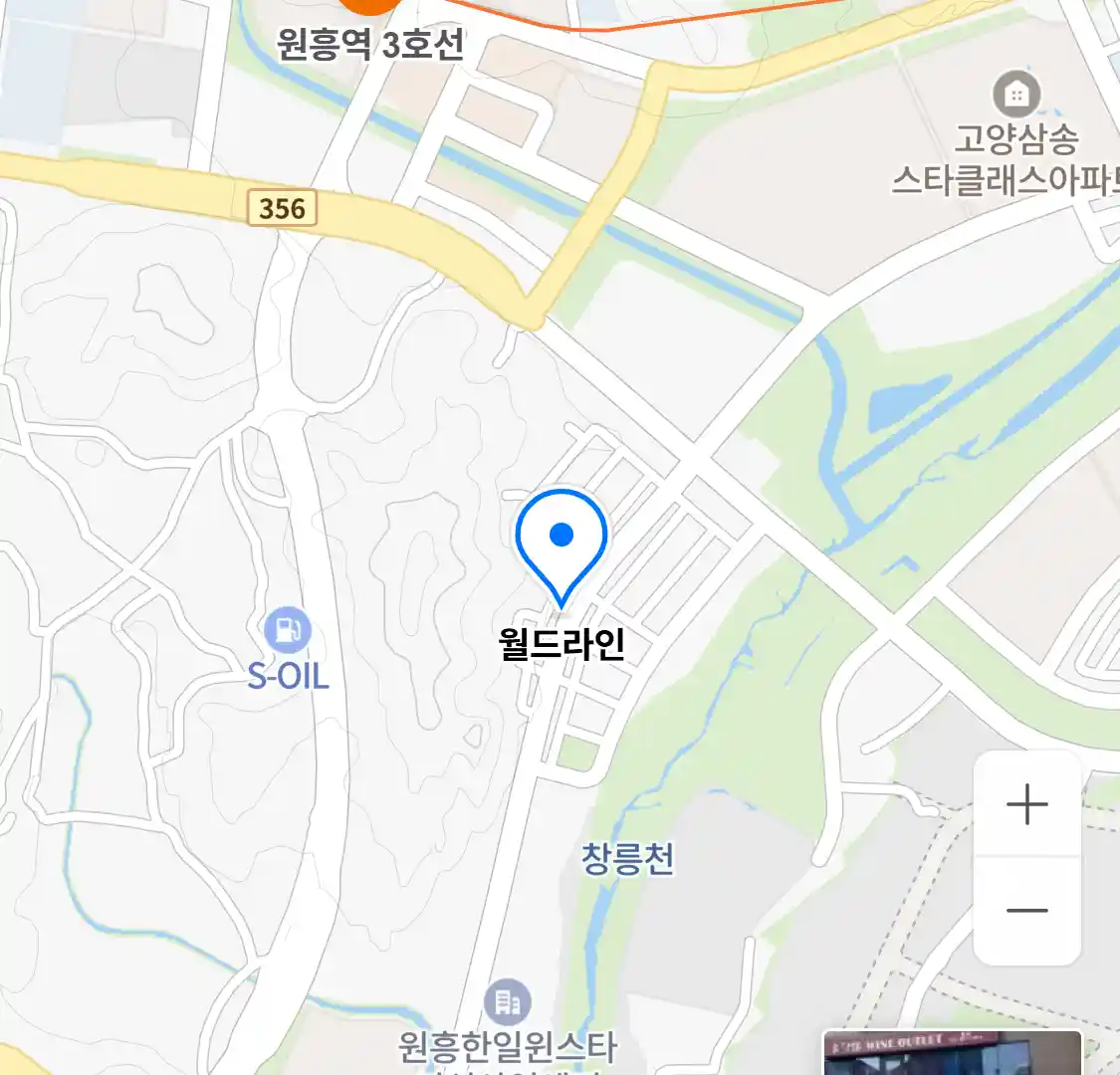This screenshot has width=1120, height=1075.
Task: Zoom out of the map
Action: 1026,910
